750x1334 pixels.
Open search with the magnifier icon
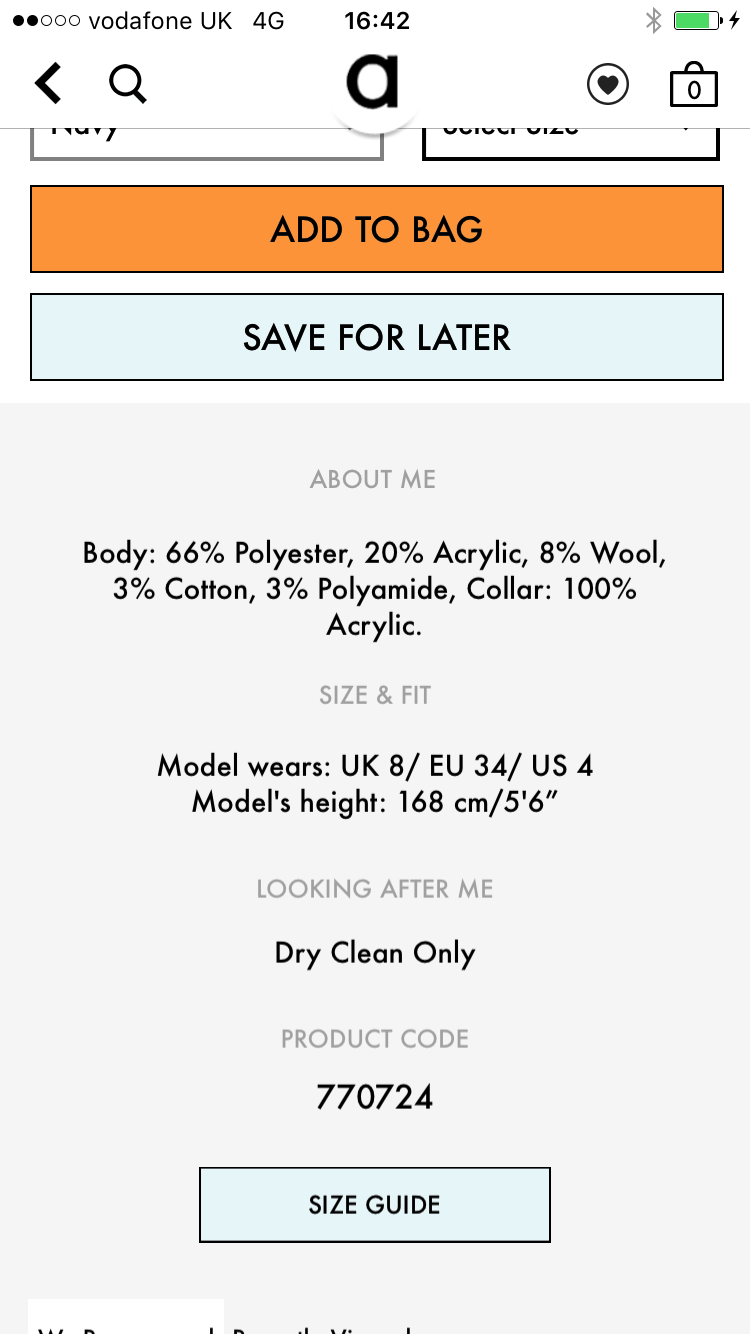click(128, 84)
